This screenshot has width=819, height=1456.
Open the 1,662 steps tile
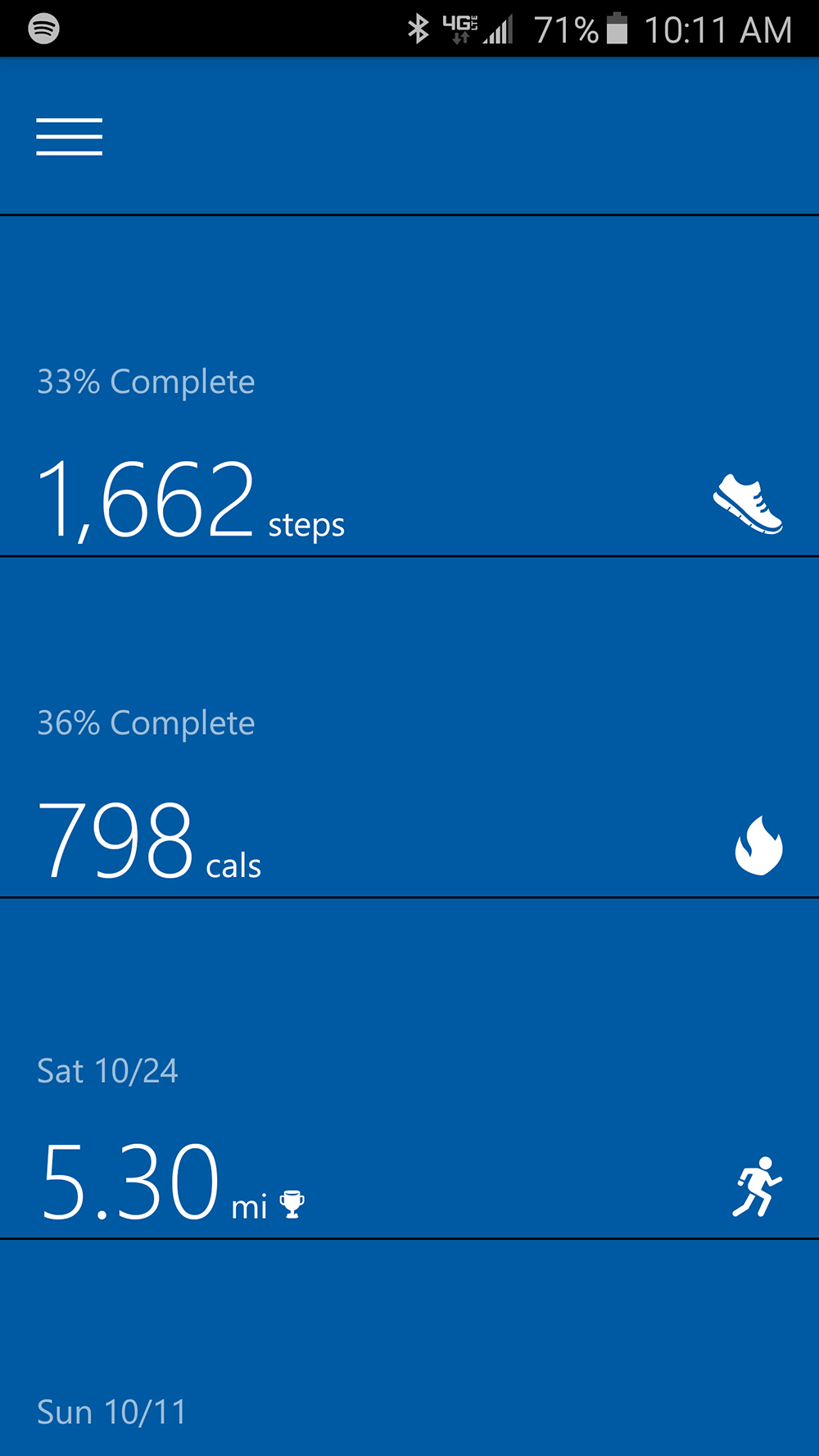coord(409,386)
